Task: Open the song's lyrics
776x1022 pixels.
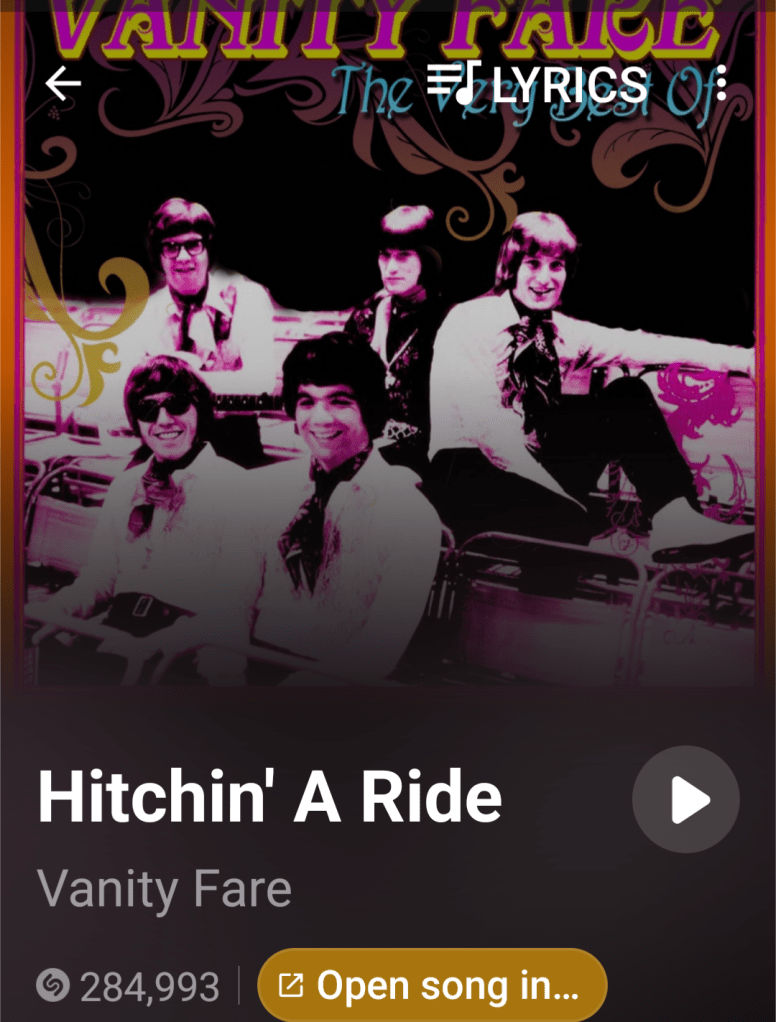Action: pyautogui.click(x=536, y=85)
